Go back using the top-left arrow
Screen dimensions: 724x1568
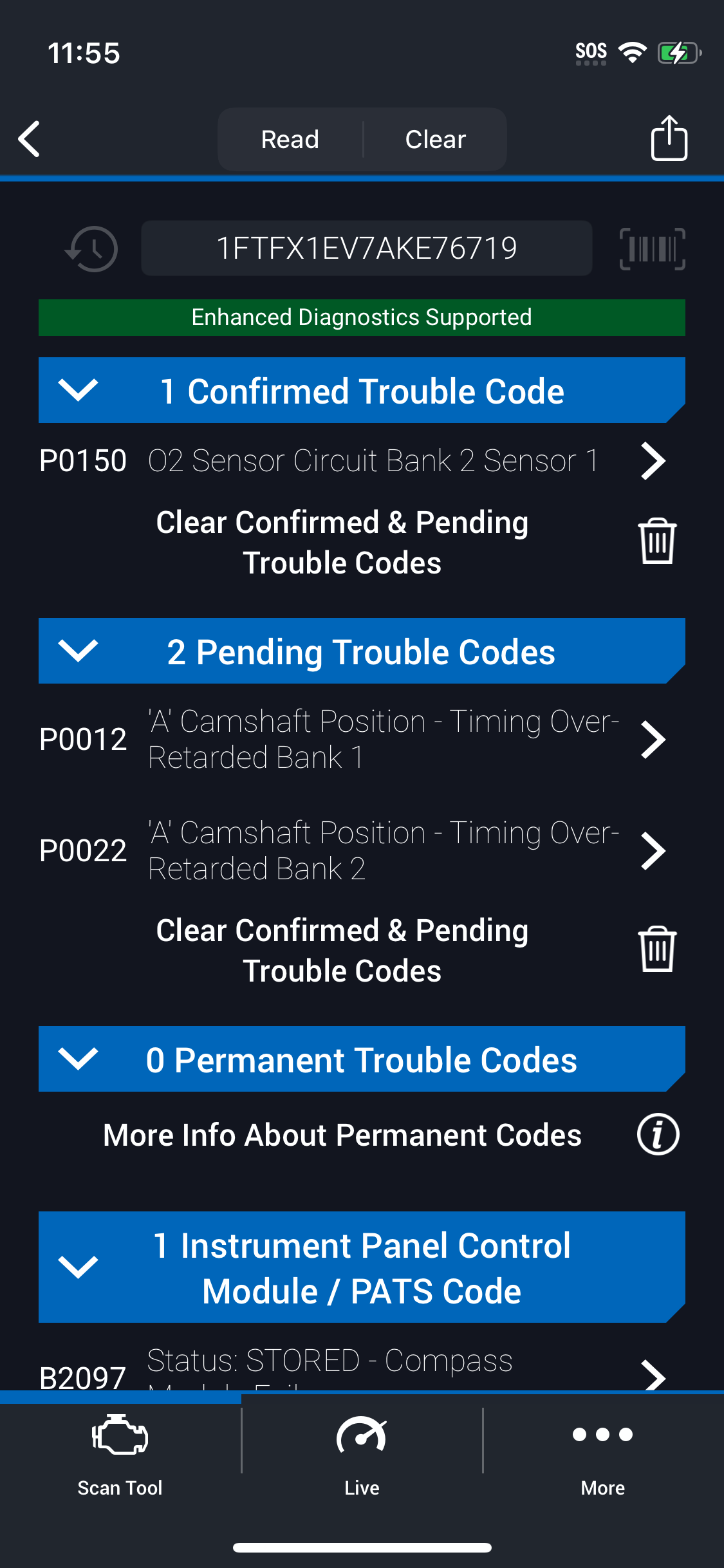pyautogui.click(x=29, y=138)
